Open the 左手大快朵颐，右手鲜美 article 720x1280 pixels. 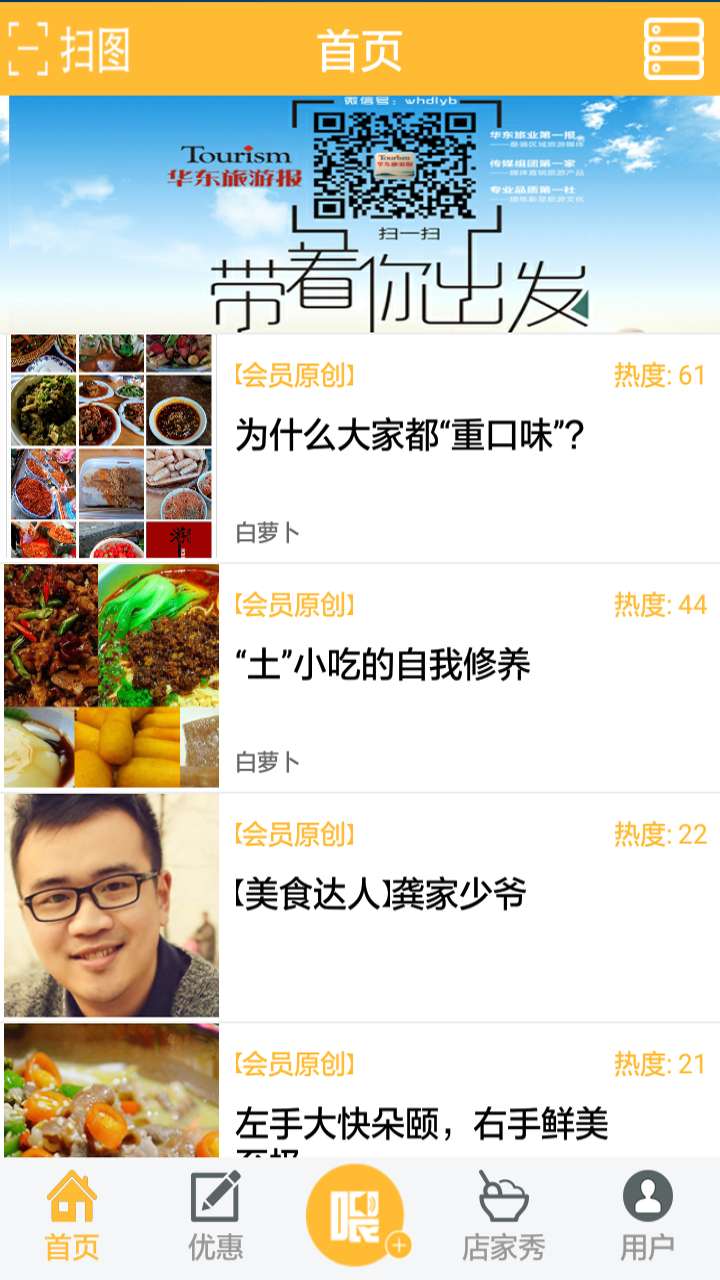click(421, 1124)
